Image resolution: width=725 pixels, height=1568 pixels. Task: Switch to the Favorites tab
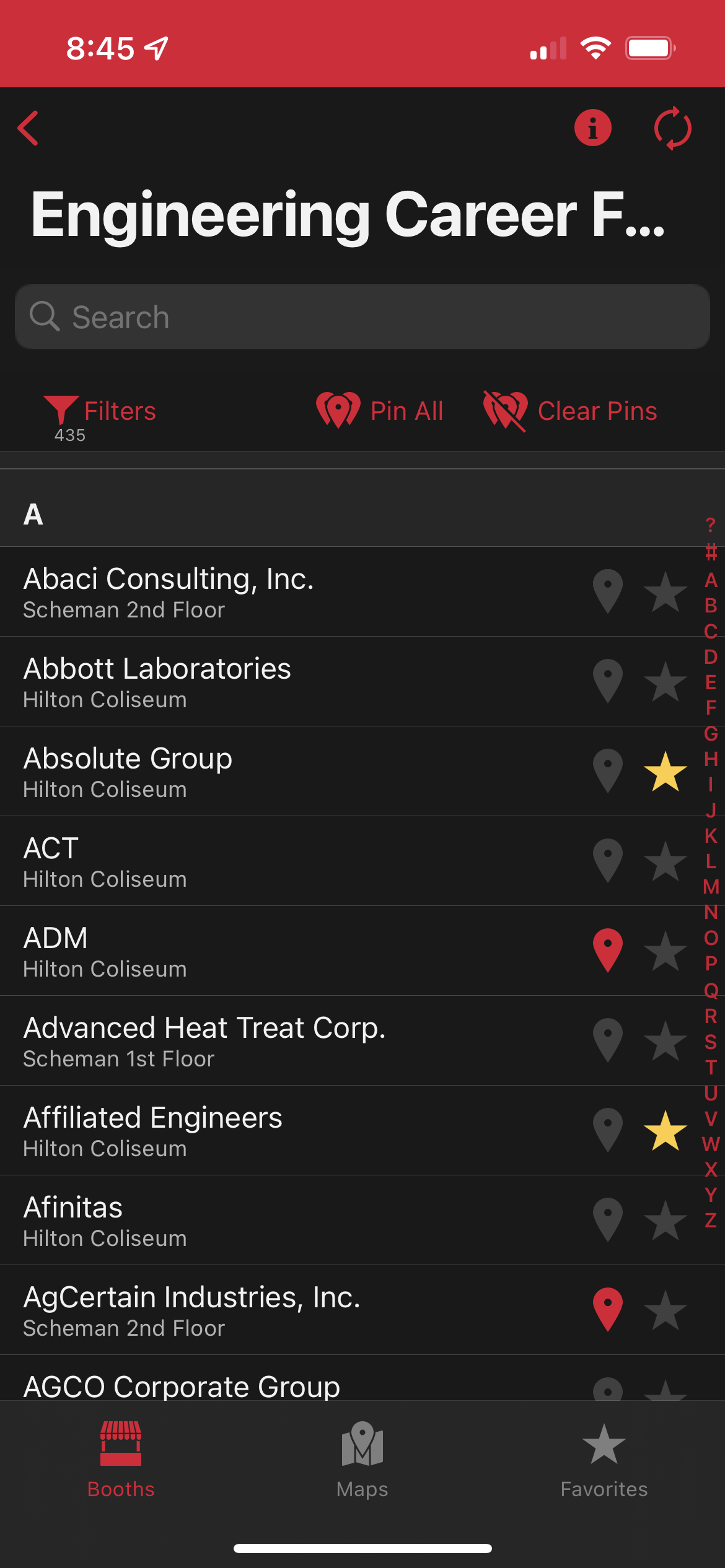[604, 1460]
